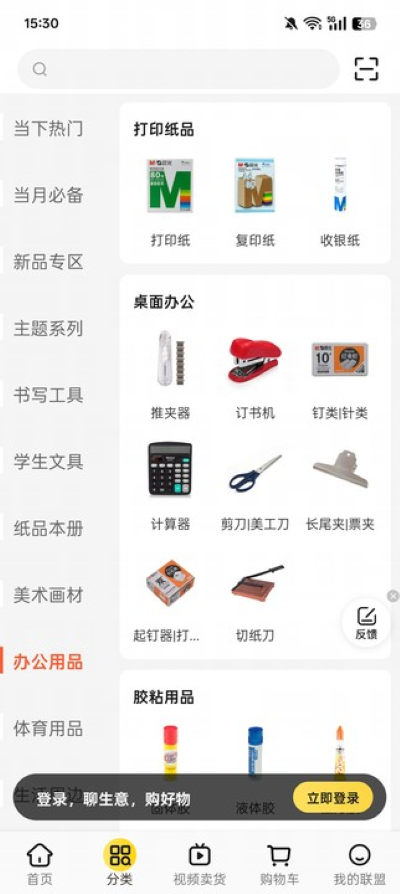Open the 反馈 feedback button

point(366,623)
